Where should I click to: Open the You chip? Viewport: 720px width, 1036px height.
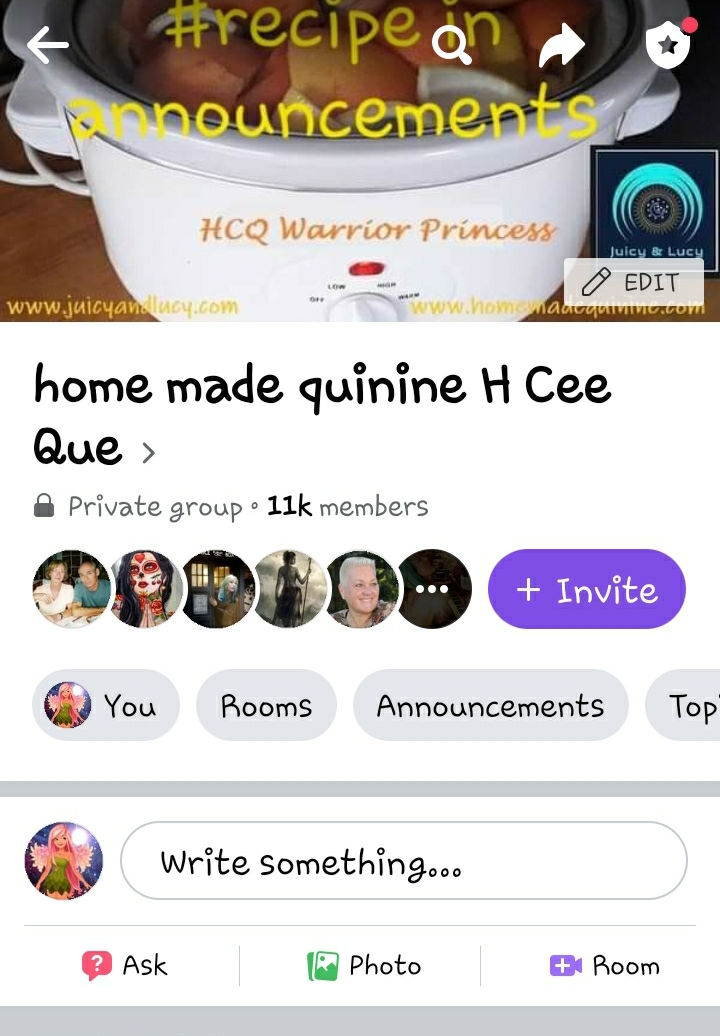click(x=106, y=706)
